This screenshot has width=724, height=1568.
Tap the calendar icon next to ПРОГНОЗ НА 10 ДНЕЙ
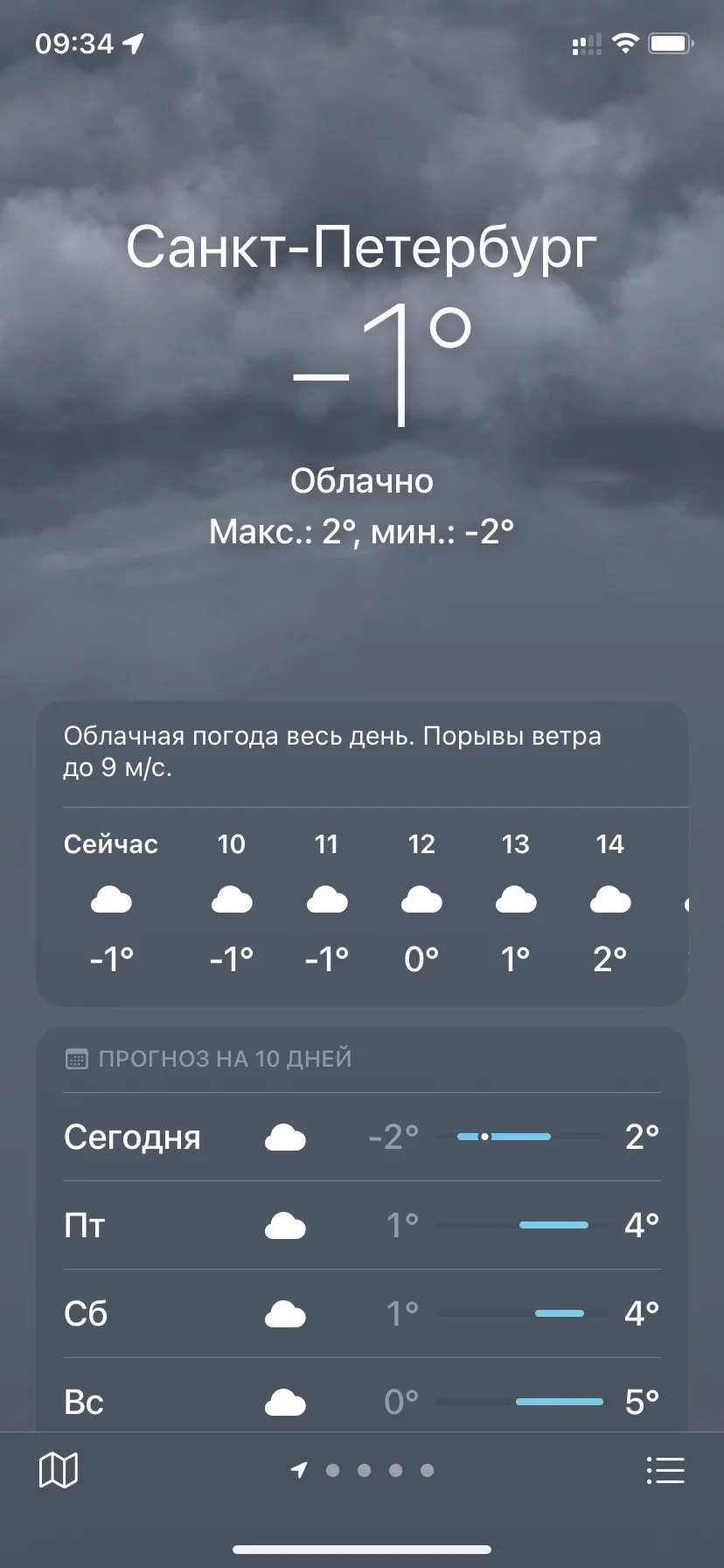[79, 1058]
